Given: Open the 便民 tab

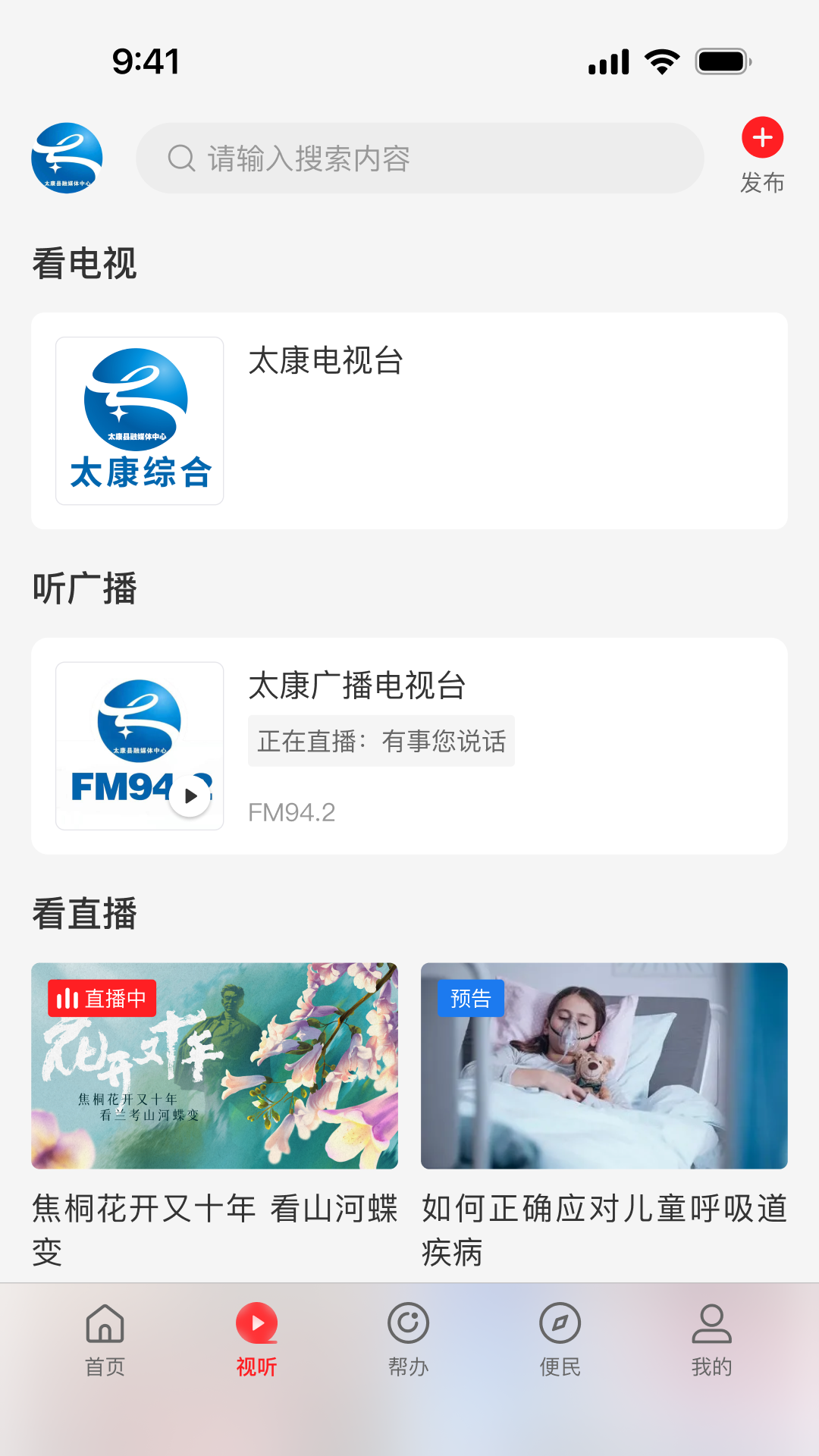Looking at the screenshot, I should [560, 1339].
